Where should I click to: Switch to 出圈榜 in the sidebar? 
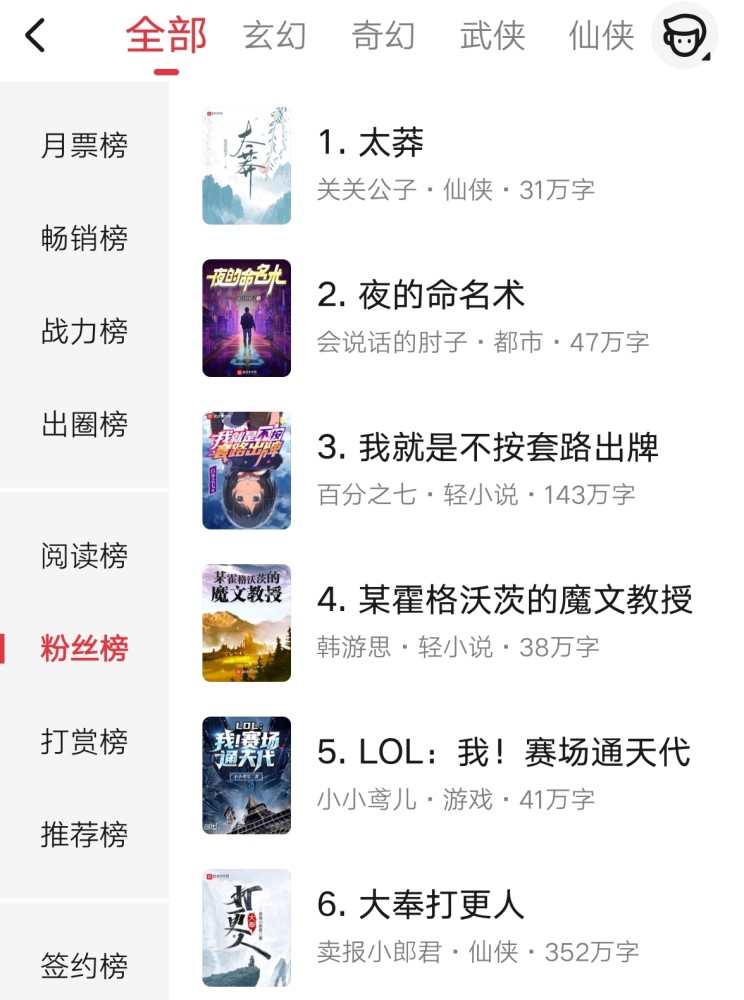click(85, 424)
